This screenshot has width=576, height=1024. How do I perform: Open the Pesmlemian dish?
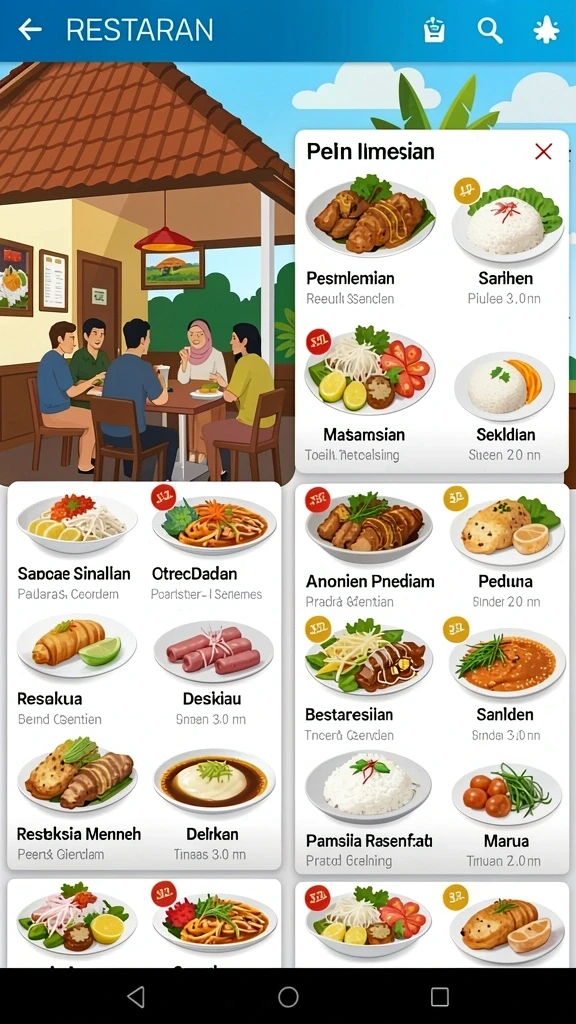click(370, 240)
